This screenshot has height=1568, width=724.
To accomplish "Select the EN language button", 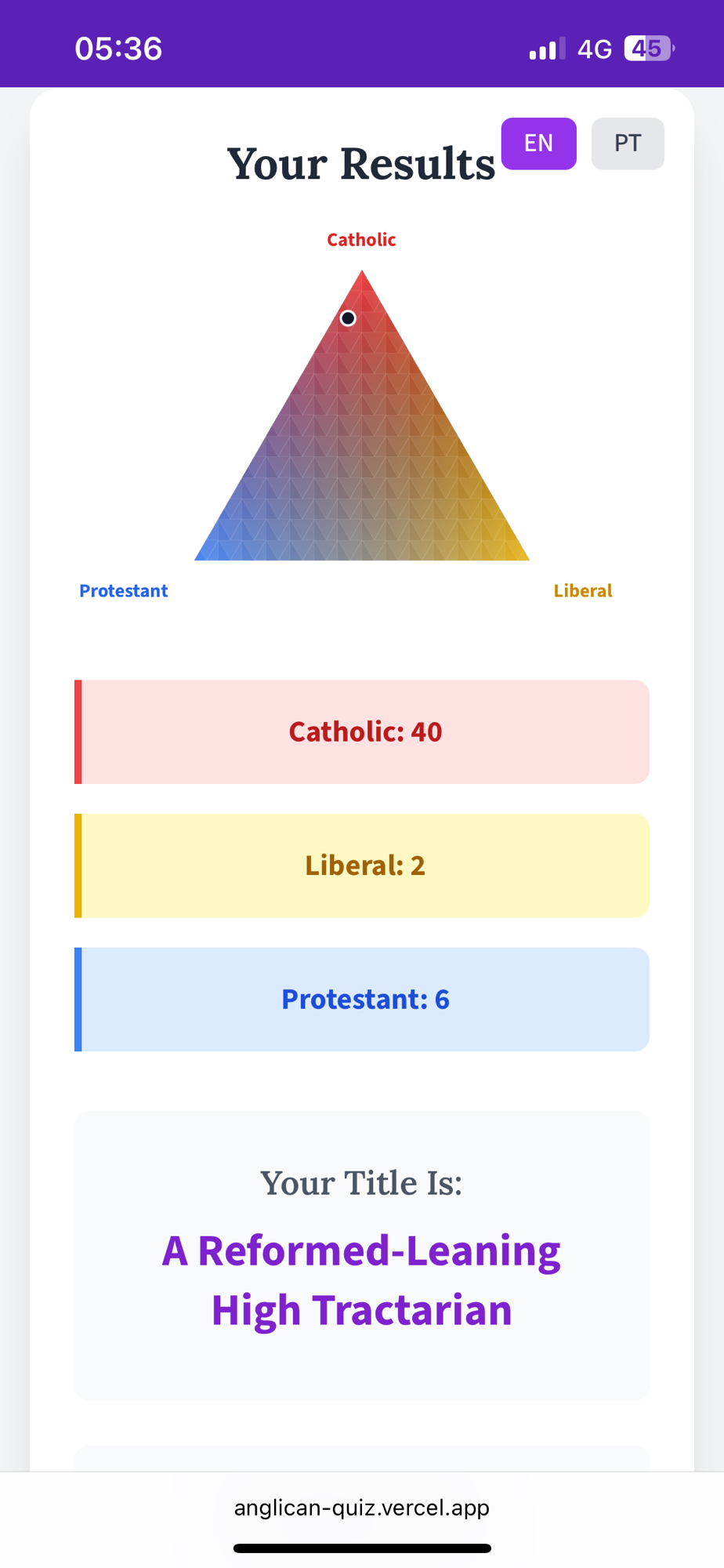I will click(538, 143).
